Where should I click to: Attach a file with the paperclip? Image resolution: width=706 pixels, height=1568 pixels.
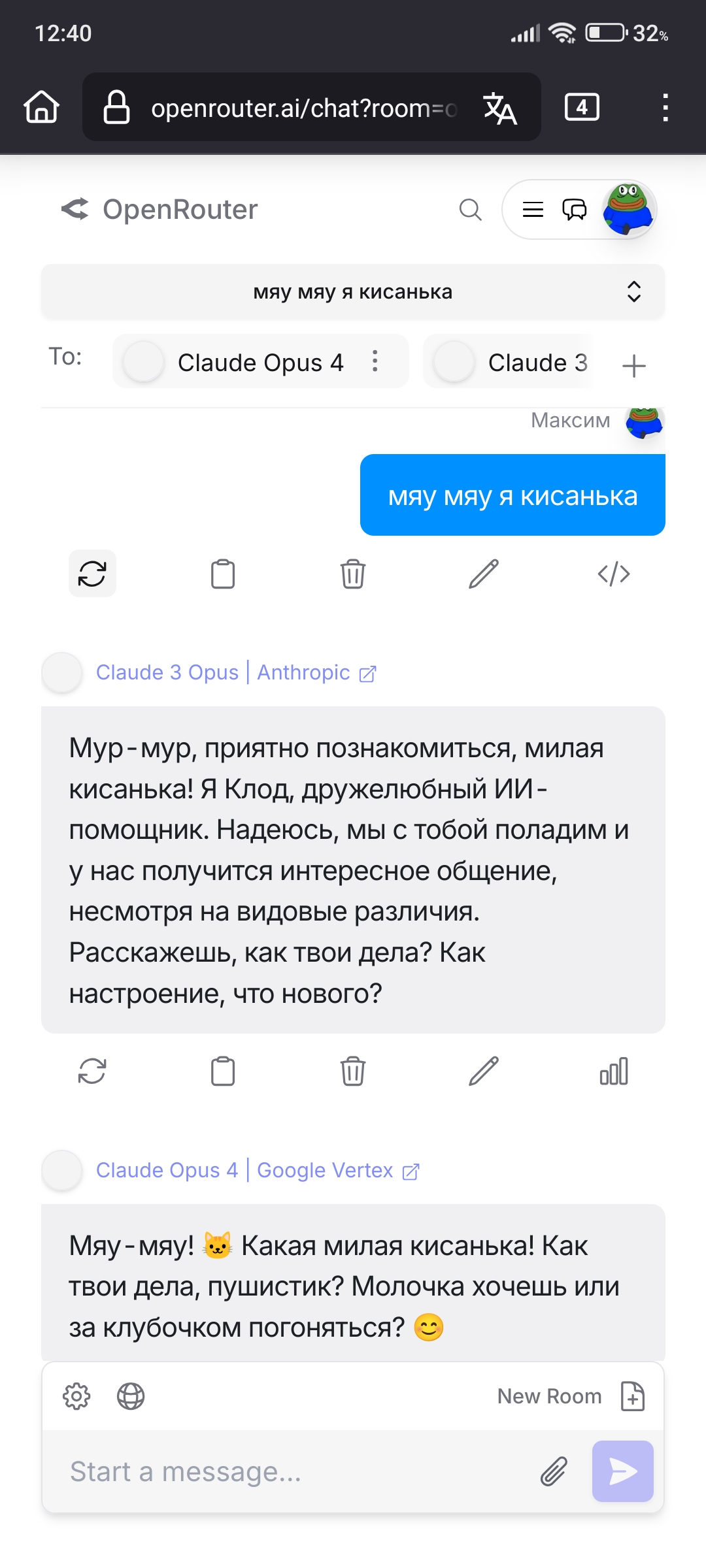tap(554, 1472)
